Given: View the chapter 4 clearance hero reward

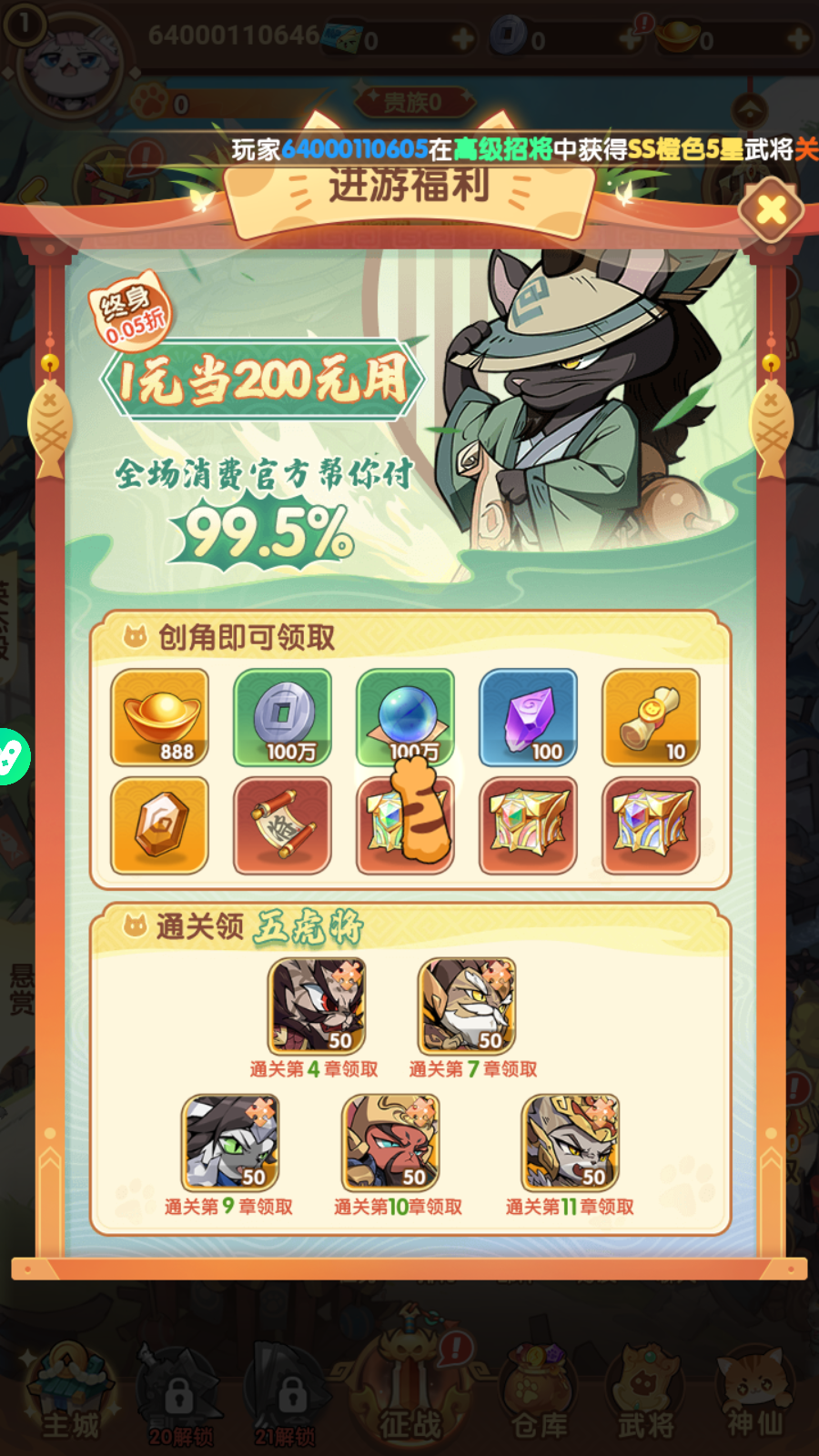Looking at the screenshot, I should (317, 1006).
